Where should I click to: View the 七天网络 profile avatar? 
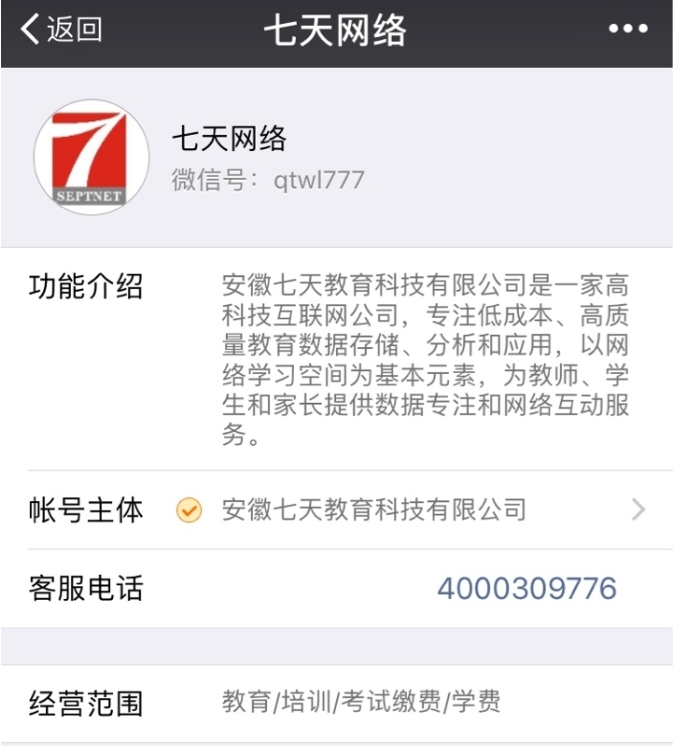[91, 157]
